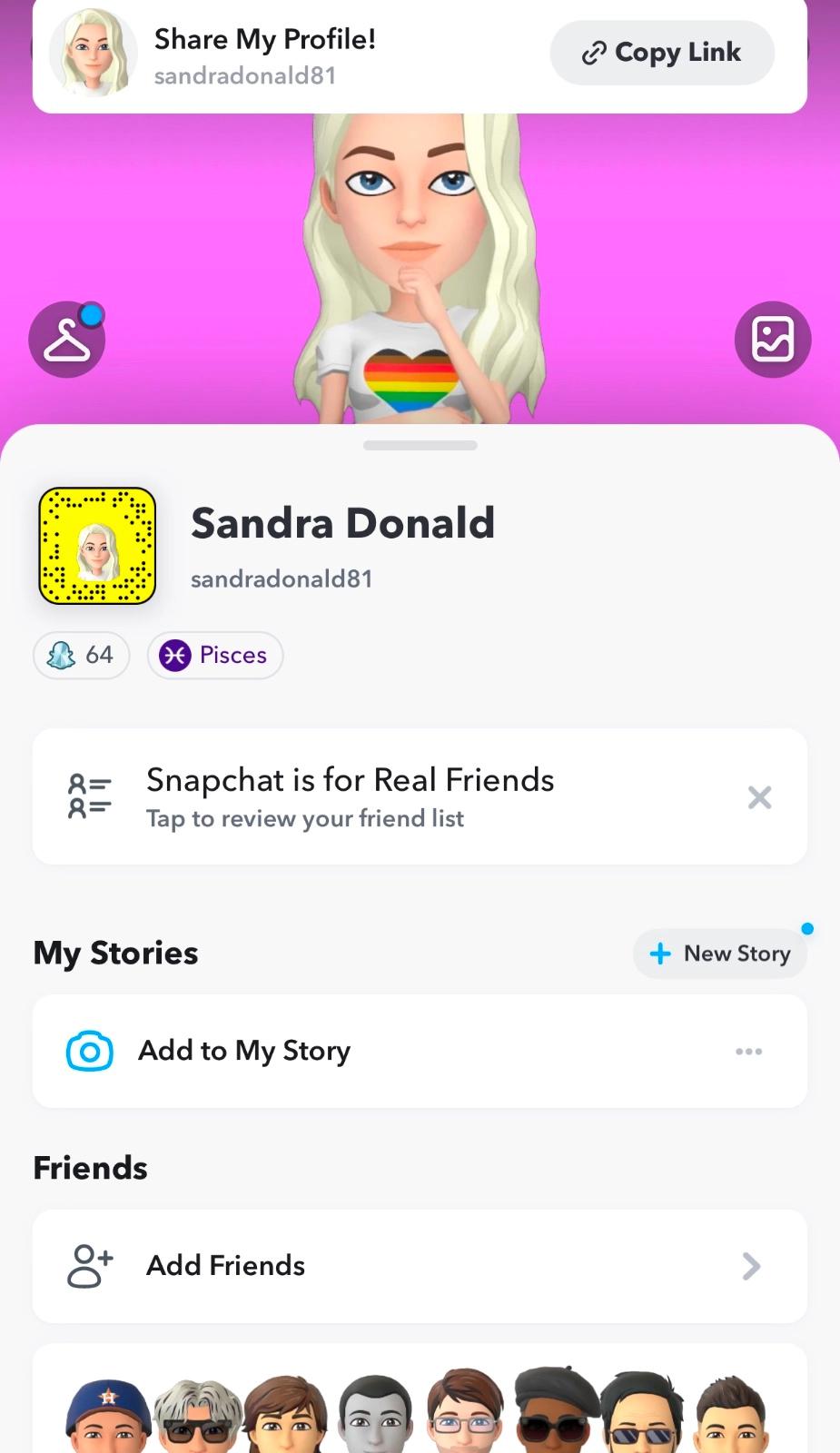Image resolution: width=840 pixels, height=1453 pixels.
Task: Add to My Story
Action: pos(243,1051)
